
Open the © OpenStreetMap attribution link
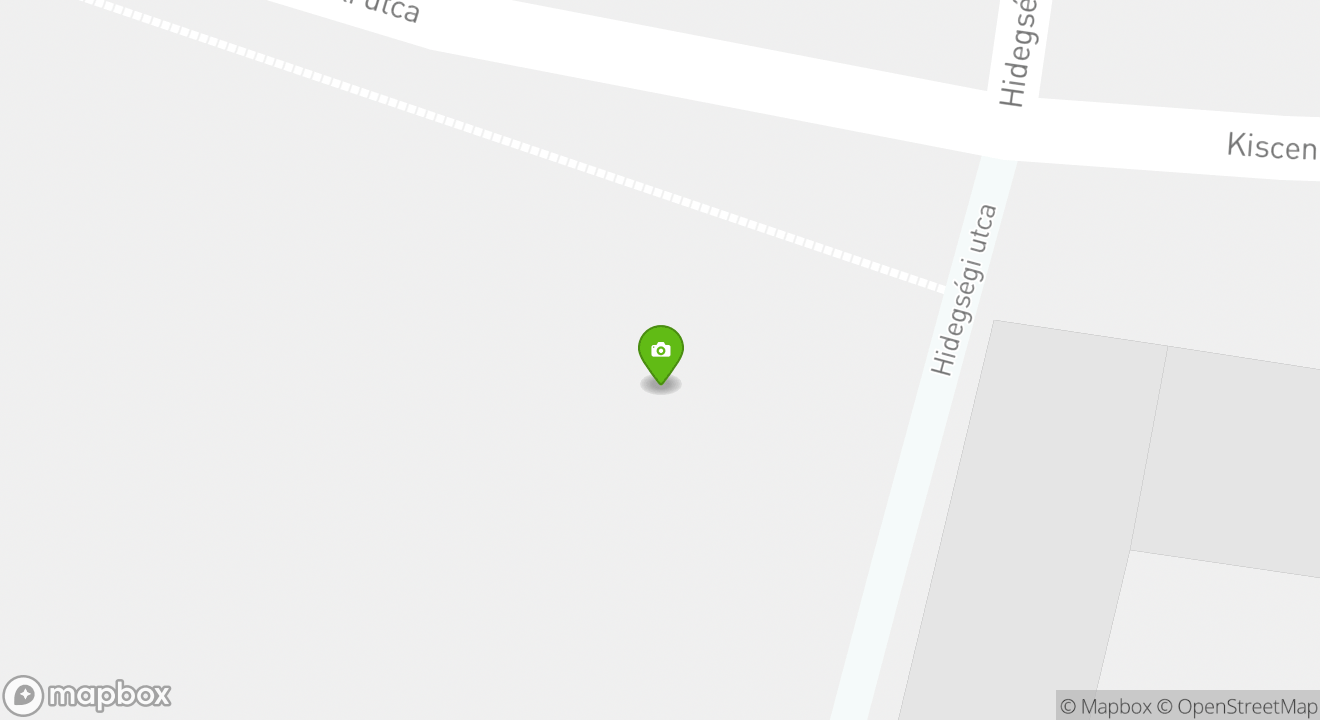point(1237,706)
